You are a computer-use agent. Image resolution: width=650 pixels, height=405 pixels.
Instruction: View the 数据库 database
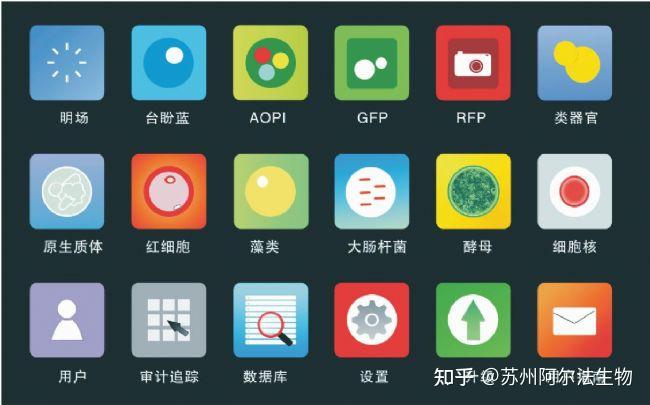point(270,320)
